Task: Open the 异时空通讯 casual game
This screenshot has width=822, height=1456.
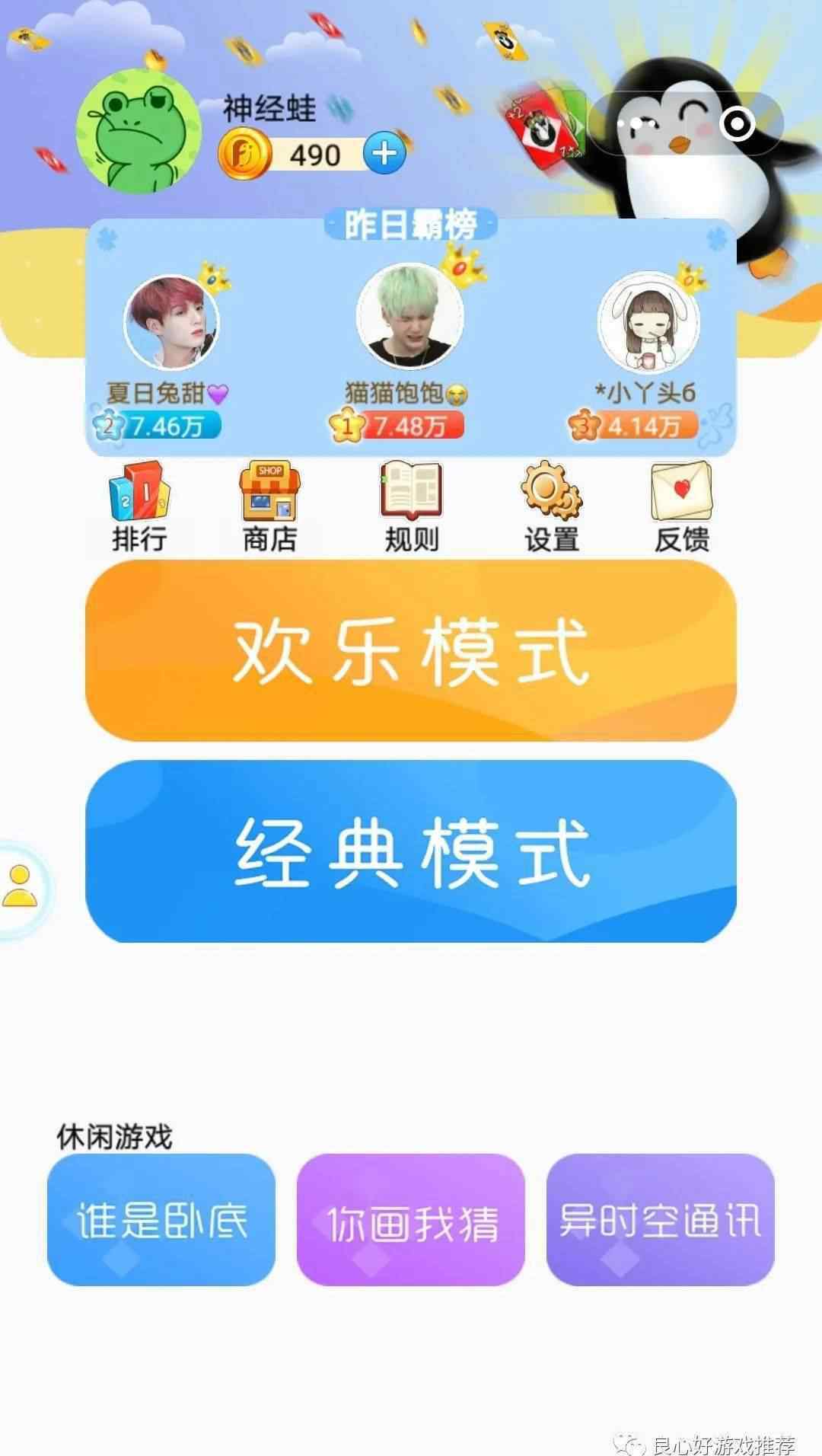Action: [x=660, y=1221]
